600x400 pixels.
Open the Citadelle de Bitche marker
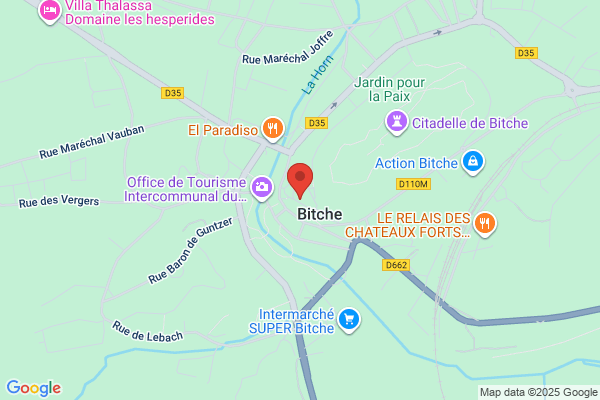click(x=397, y=122)
